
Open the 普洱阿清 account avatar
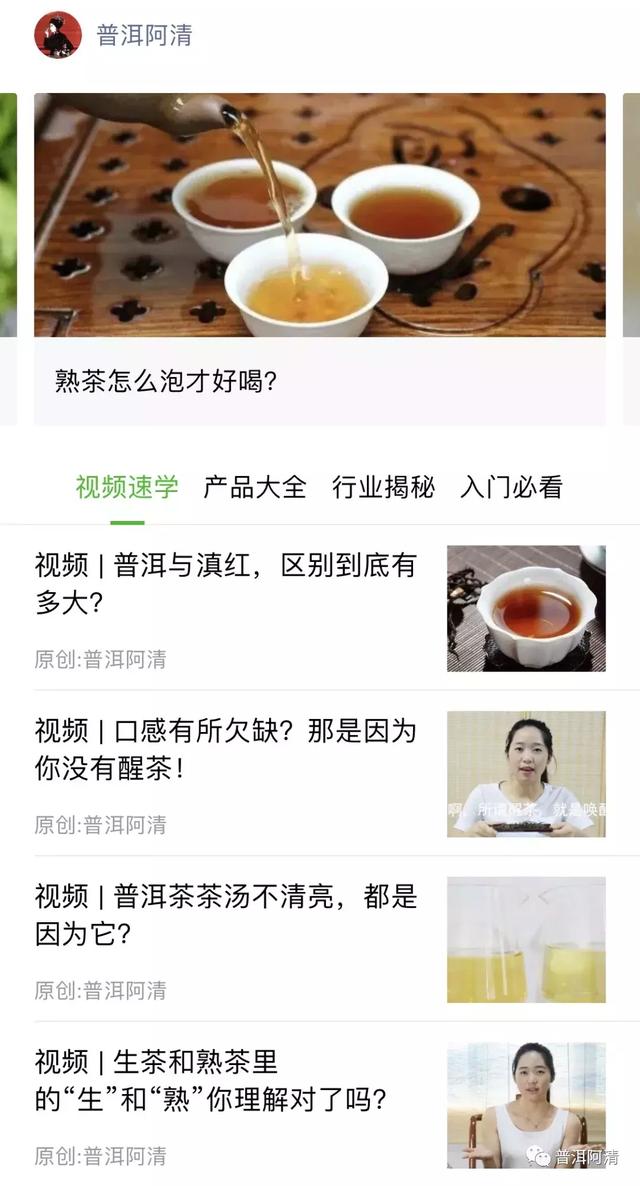pyautogui.click(x=57, y=35)
